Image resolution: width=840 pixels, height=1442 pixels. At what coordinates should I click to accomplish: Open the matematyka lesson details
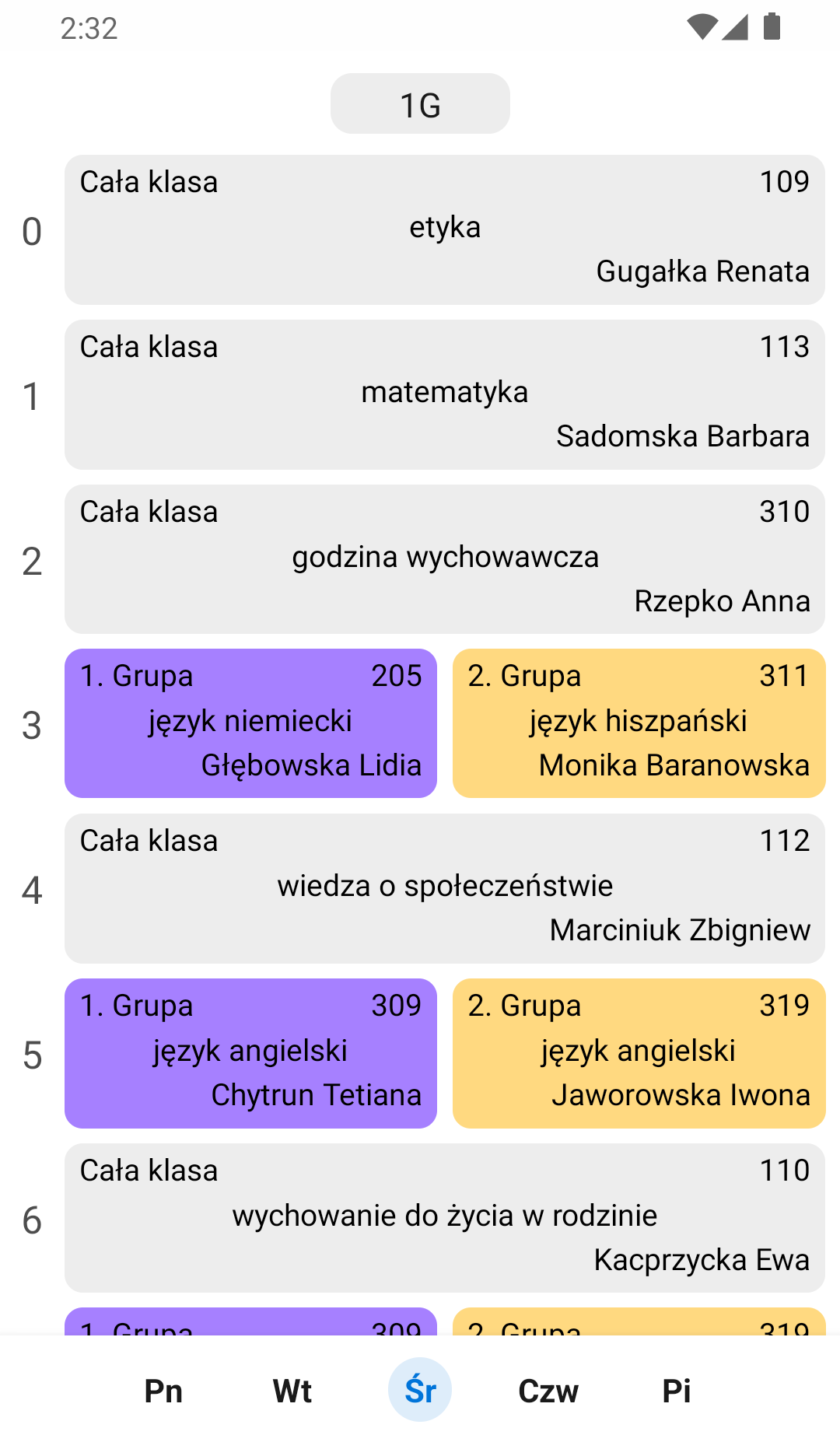[444, 394]
